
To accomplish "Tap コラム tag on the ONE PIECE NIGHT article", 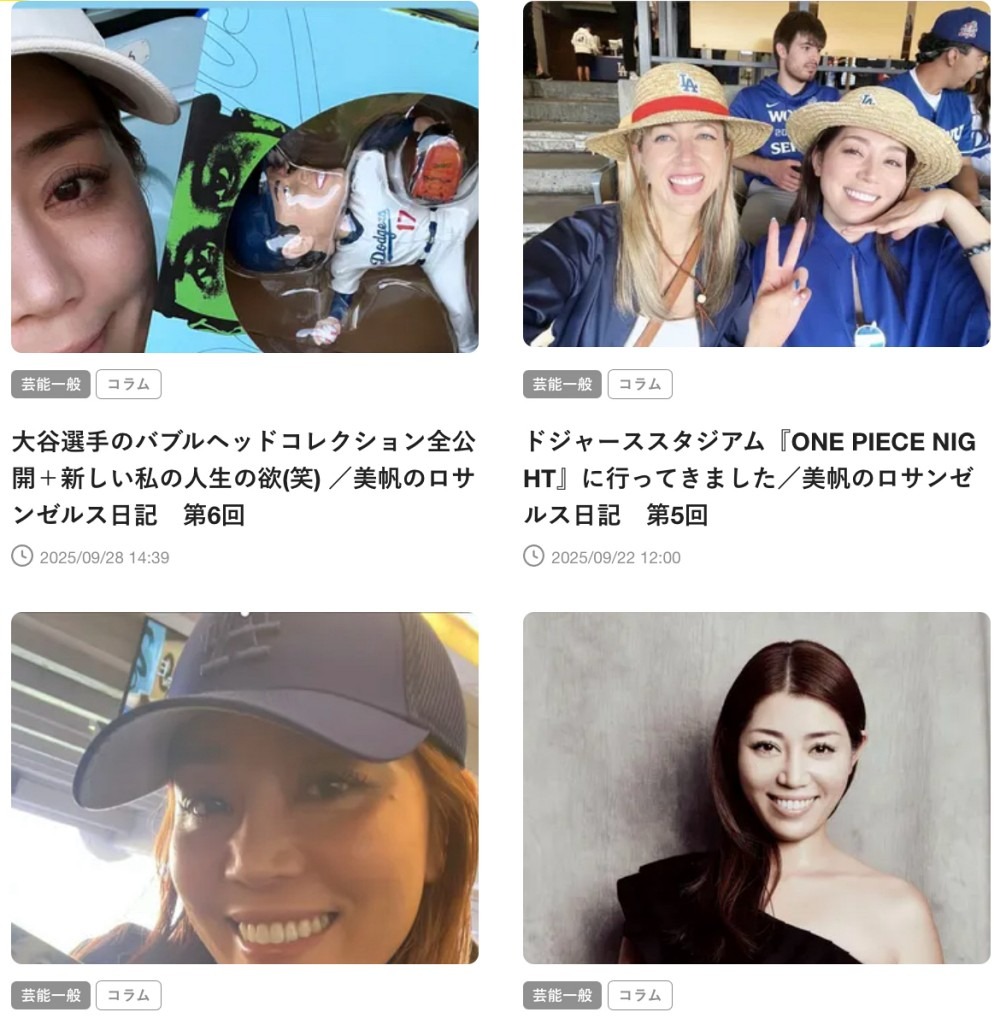I will point(640,384).
